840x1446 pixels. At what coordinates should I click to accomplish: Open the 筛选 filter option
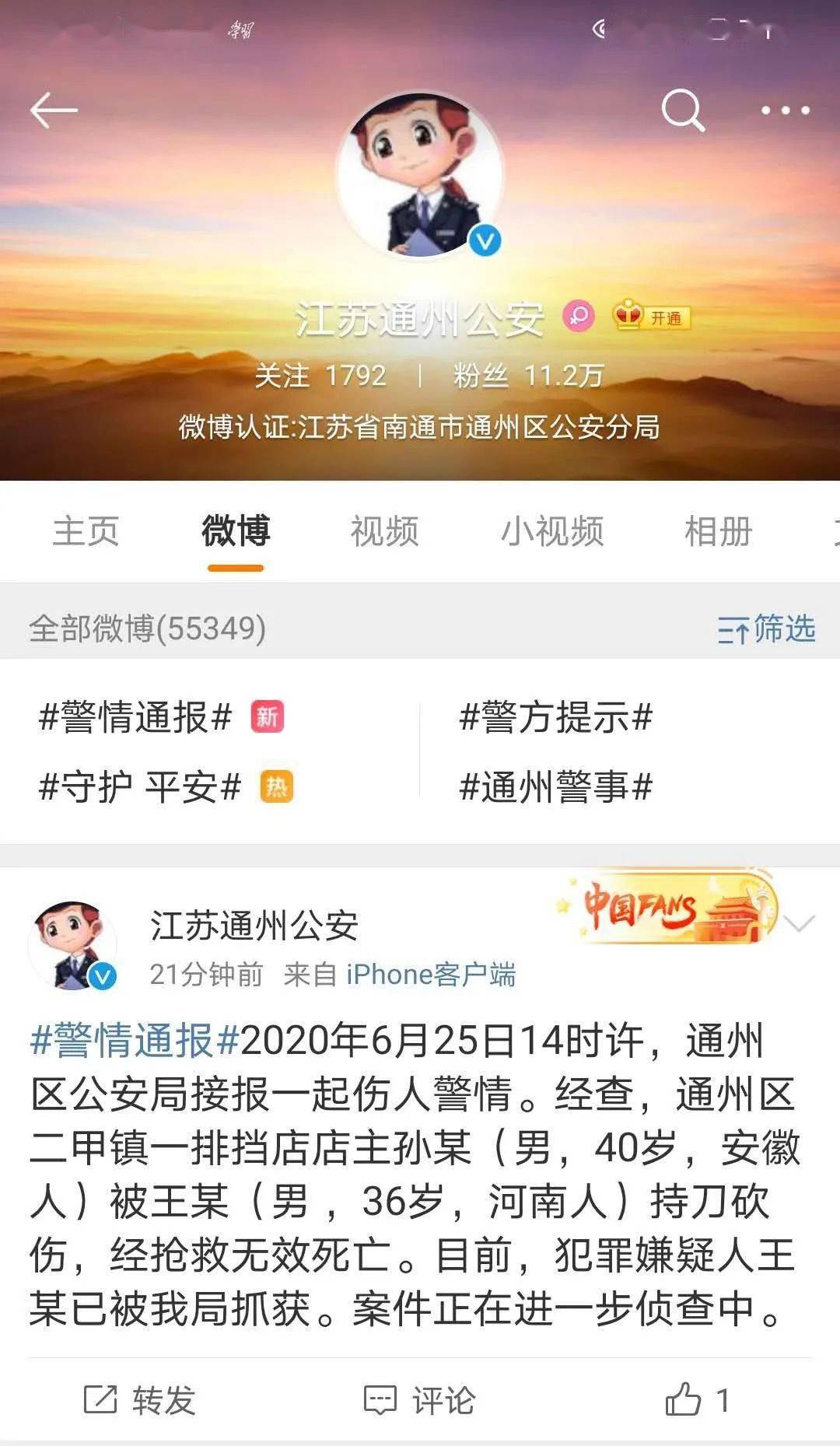(766, 628)
